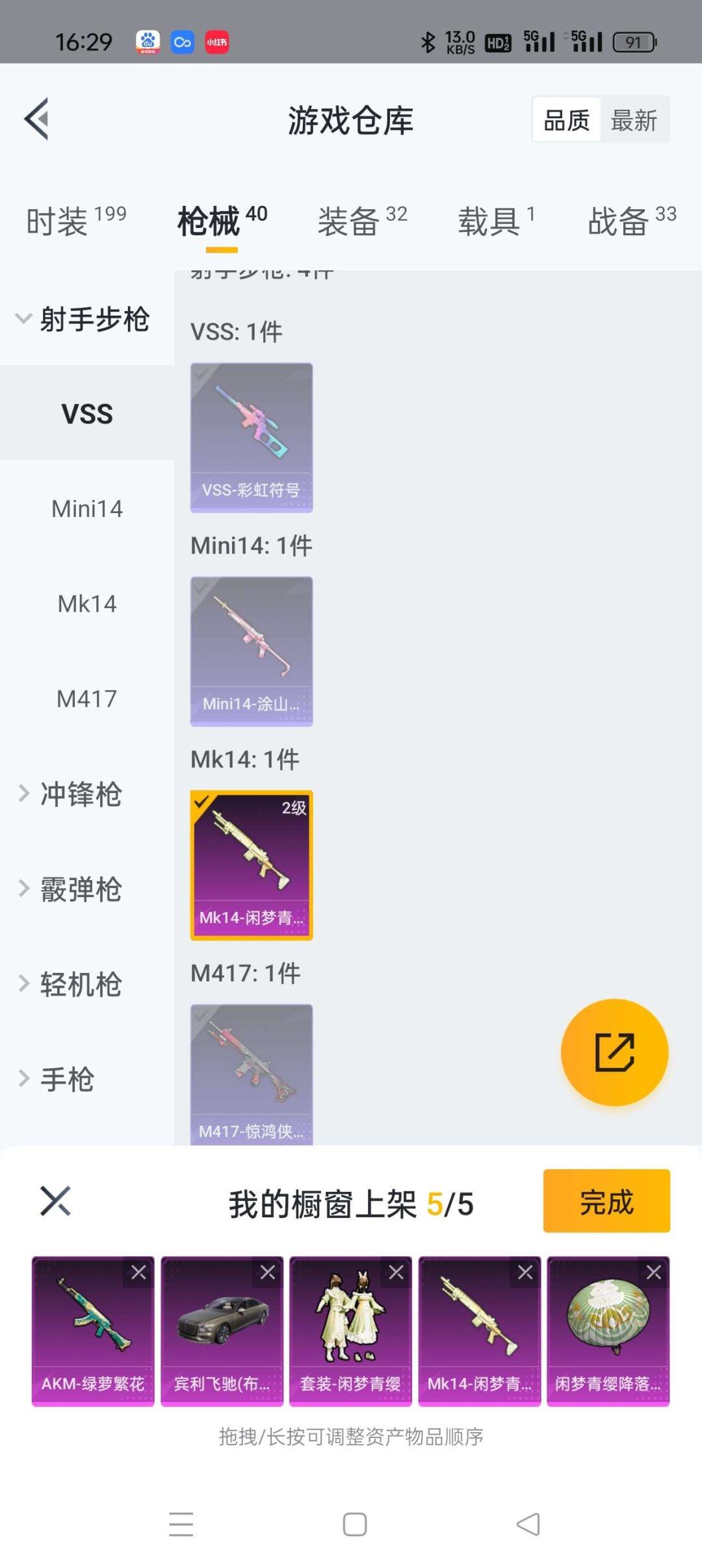Deselect the checked Mk14-闲梦青 item
Viewport: 702px width, 1568px height.
[252, 864]
